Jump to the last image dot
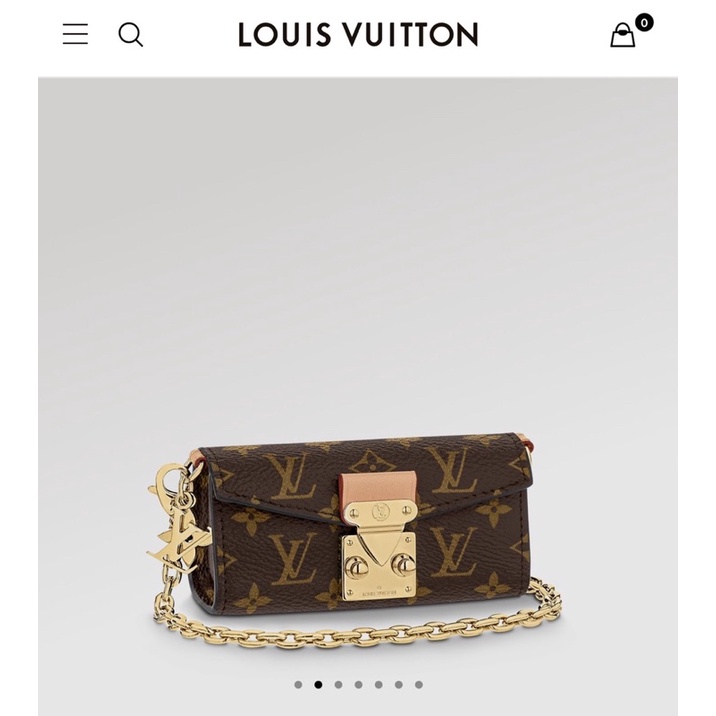Viewport: 716px width, 716px height. [419, 685]
